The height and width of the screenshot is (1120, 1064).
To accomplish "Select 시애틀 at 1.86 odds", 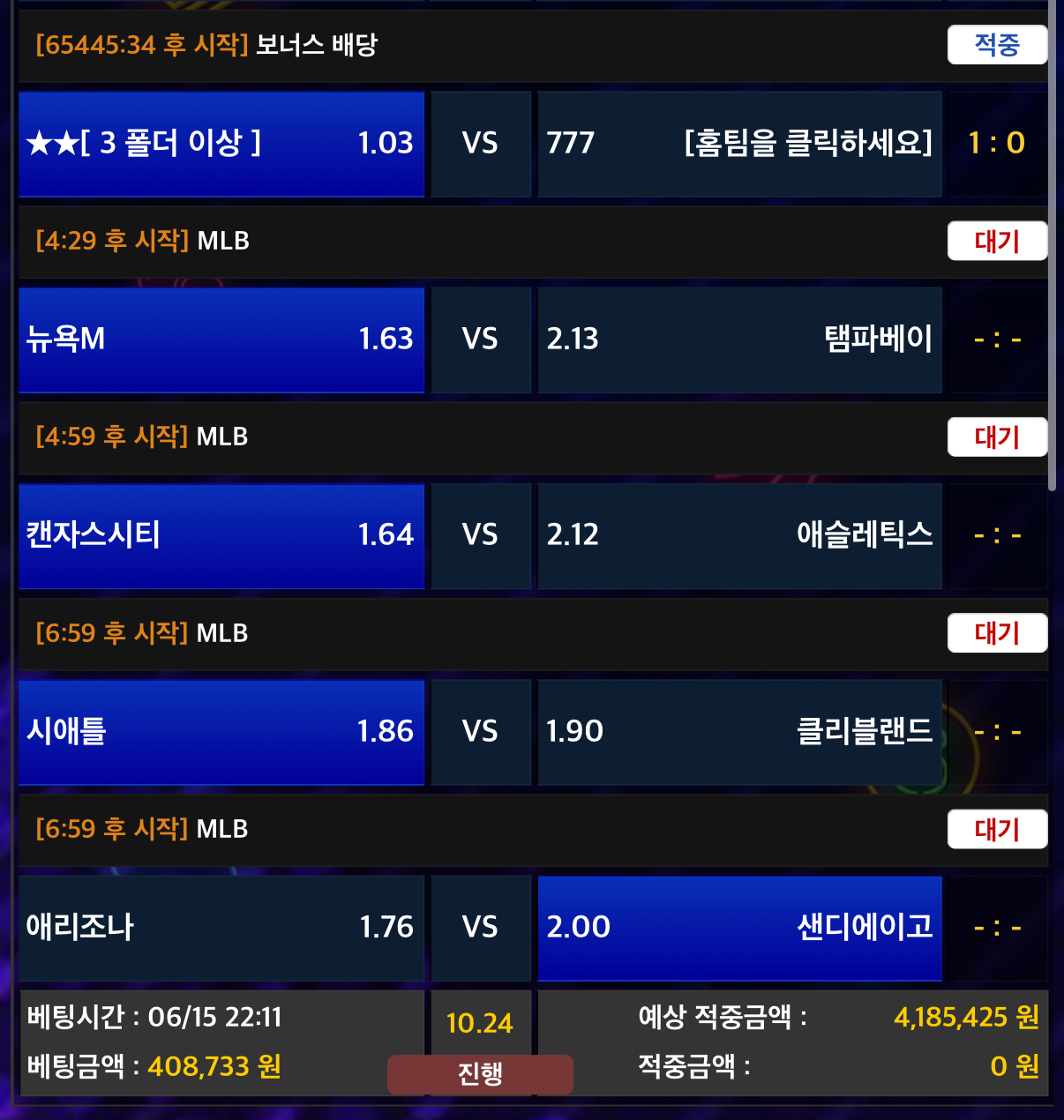I will [x=221, y=731].
